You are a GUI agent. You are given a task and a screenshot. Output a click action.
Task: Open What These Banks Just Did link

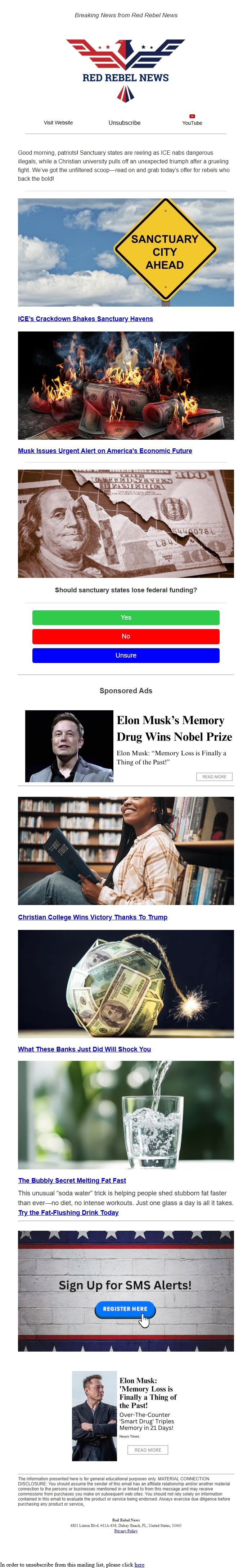pyautogui.click(x=84, y=1049)
